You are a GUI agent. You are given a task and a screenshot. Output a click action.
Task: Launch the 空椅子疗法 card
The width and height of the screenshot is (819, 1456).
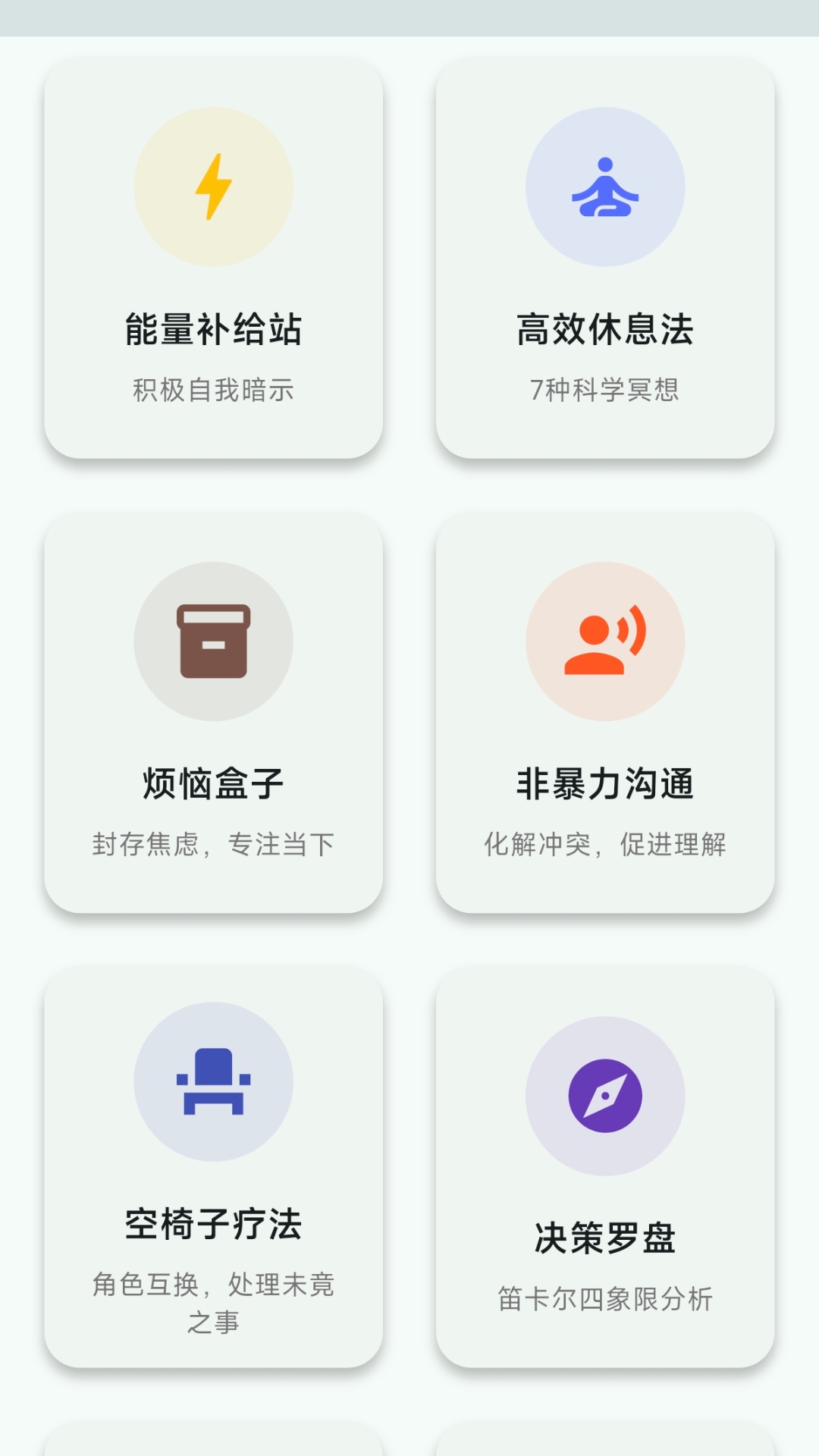213,1167
